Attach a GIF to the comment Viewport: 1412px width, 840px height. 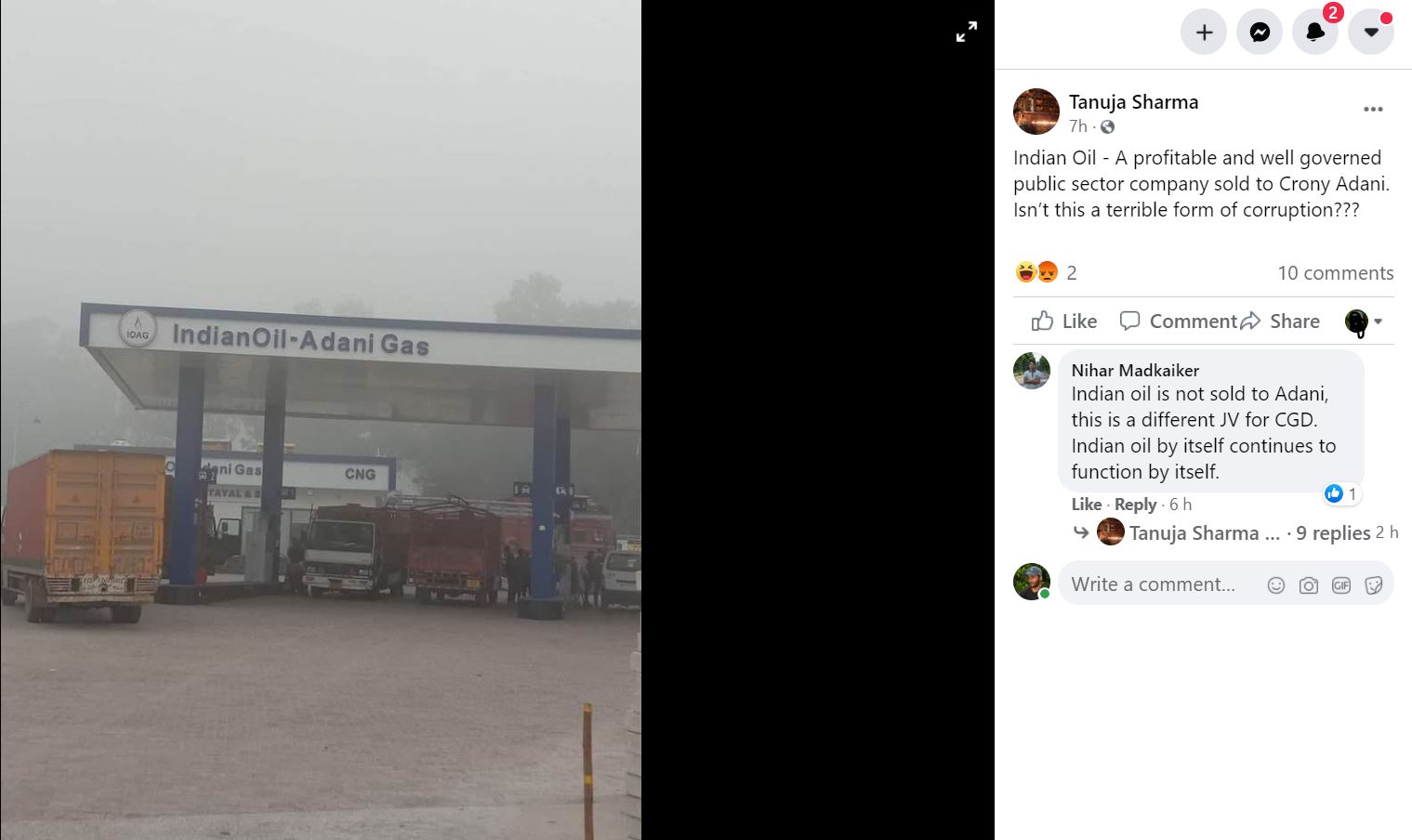1340,585
